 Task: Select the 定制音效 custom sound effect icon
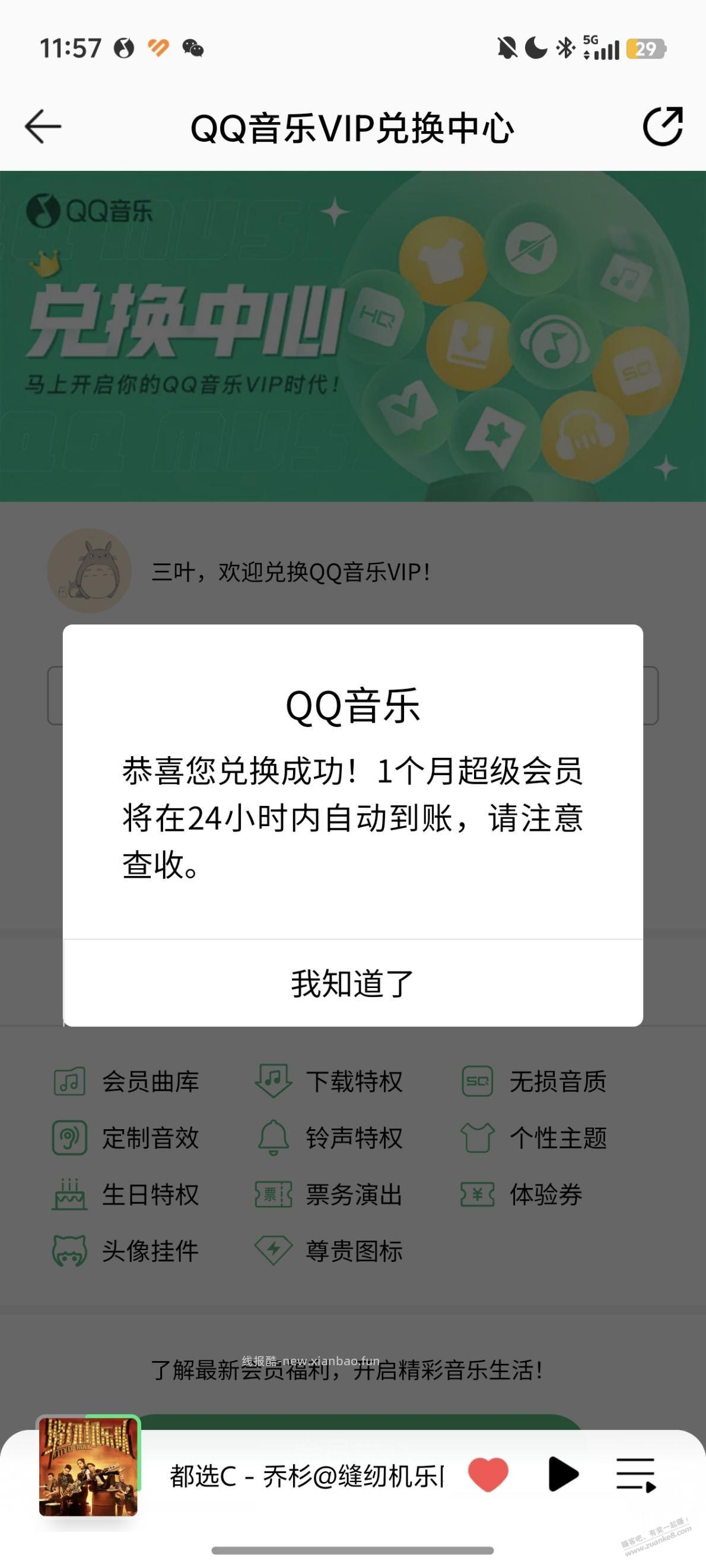69,1136
